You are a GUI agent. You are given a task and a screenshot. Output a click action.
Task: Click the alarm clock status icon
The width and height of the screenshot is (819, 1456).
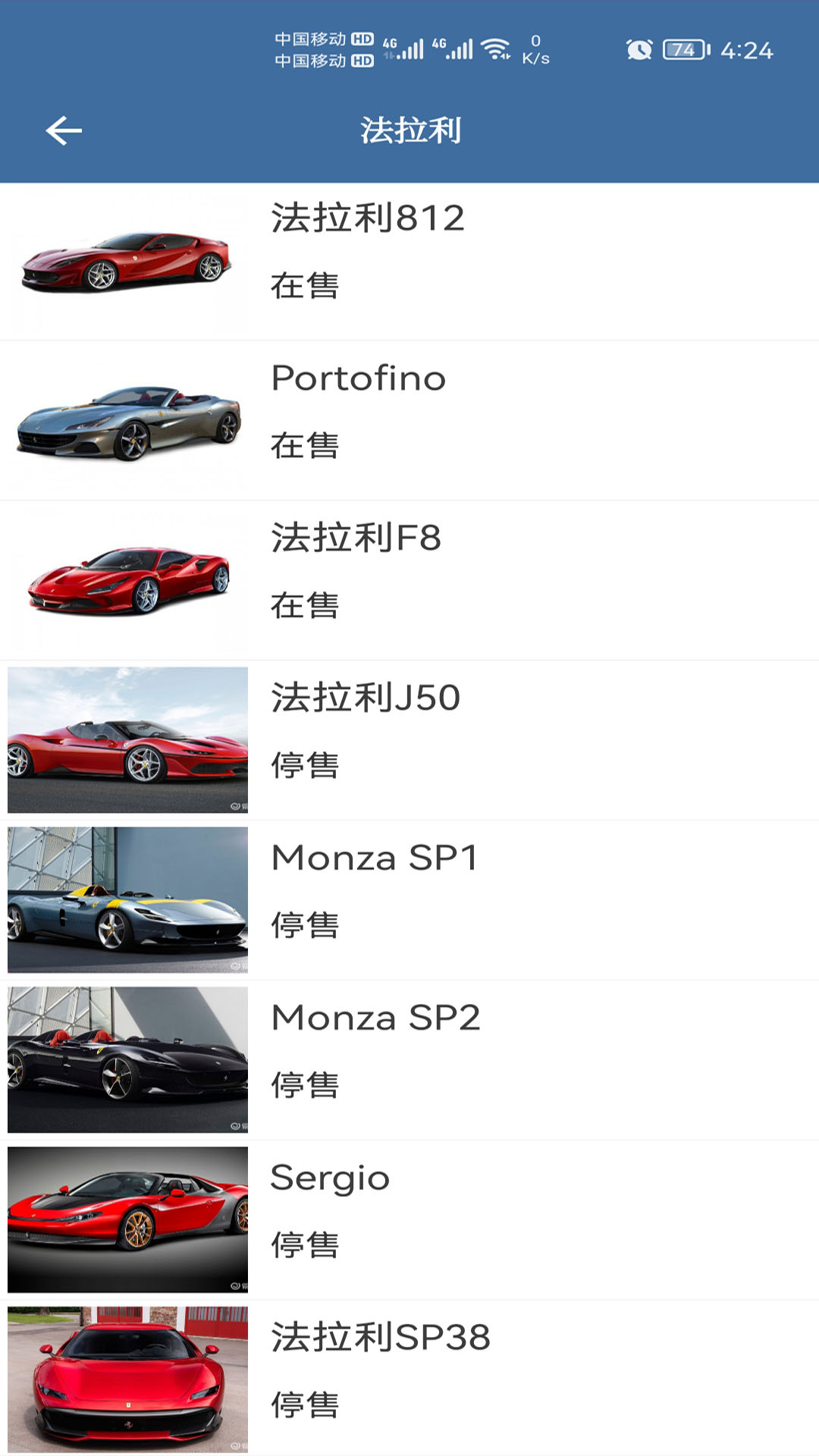[638, 49]
